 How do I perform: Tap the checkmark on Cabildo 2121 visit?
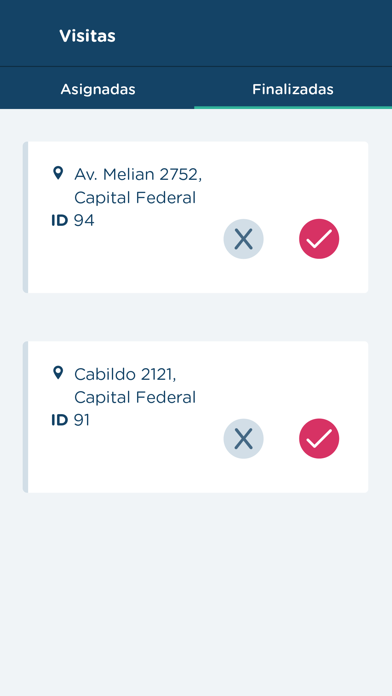click(319, 439)
